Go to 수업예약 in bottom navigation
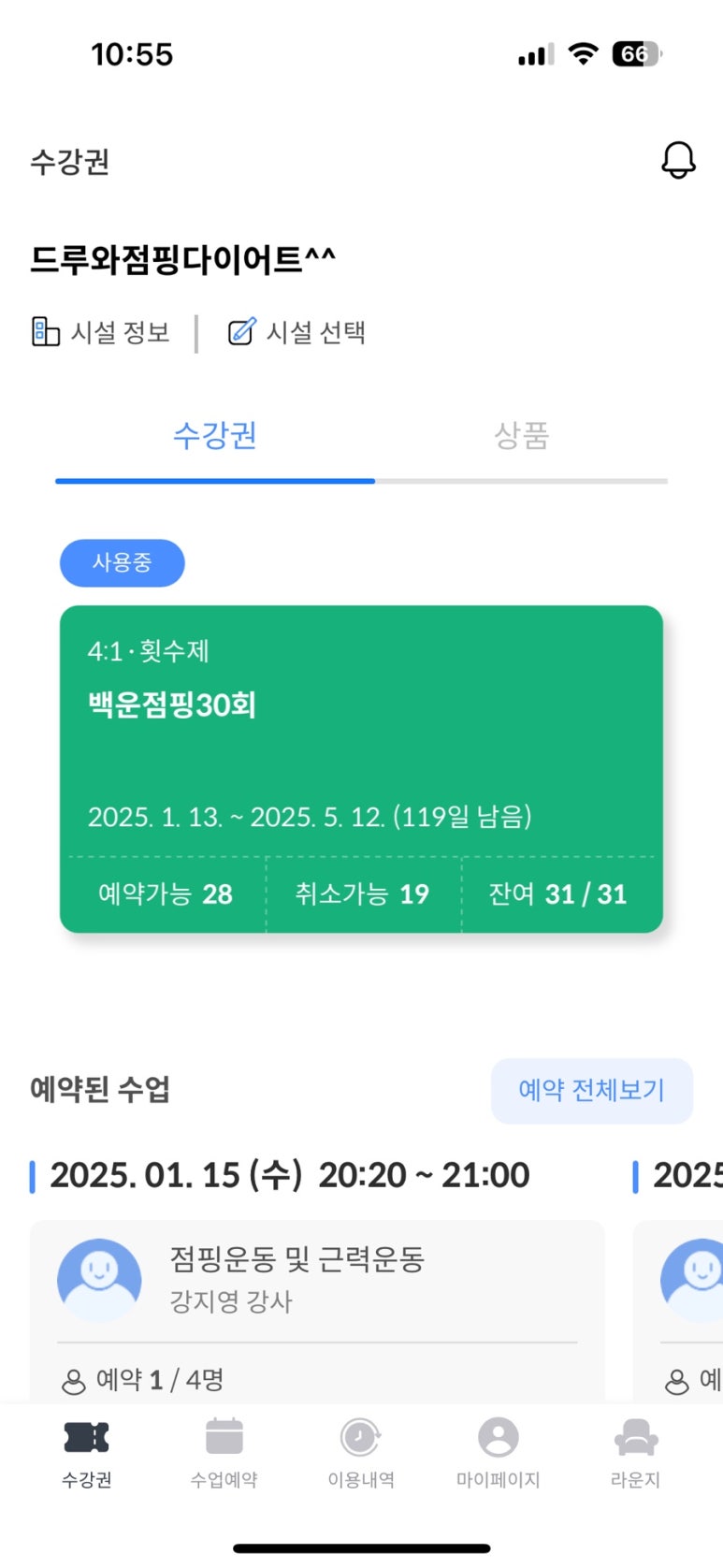Screen dimensions: 723x1568 (x=224, y=1452)
